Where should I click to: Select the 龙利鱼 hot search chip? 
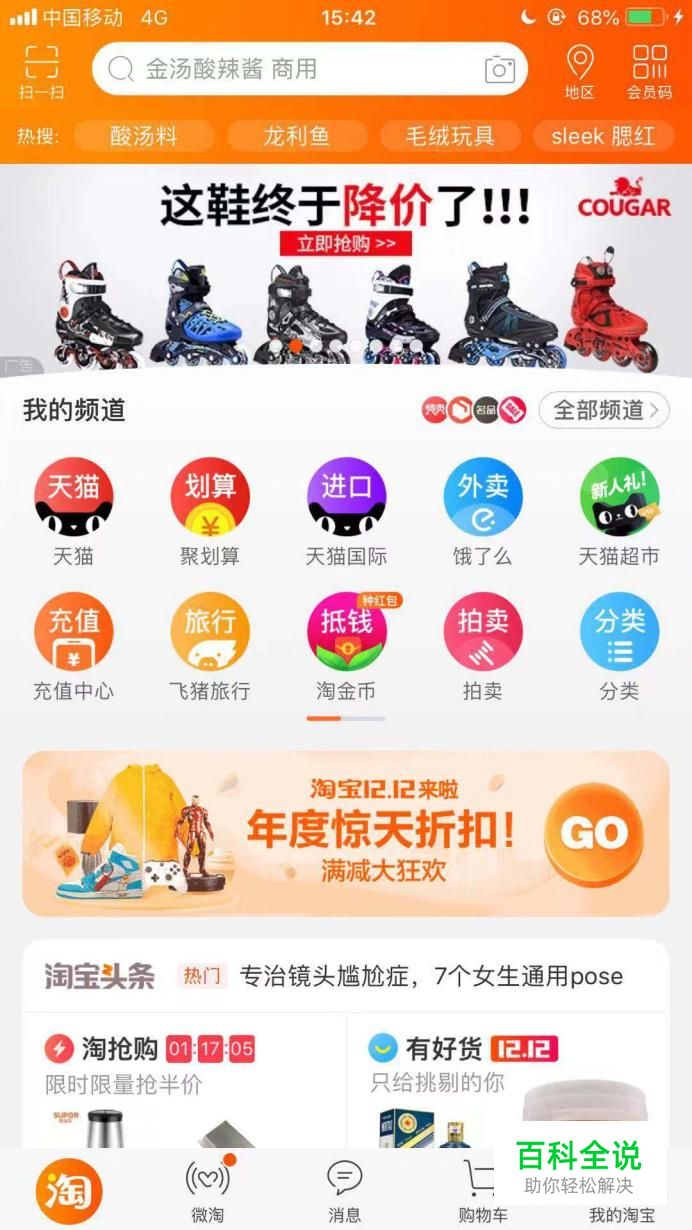(297, 136)
